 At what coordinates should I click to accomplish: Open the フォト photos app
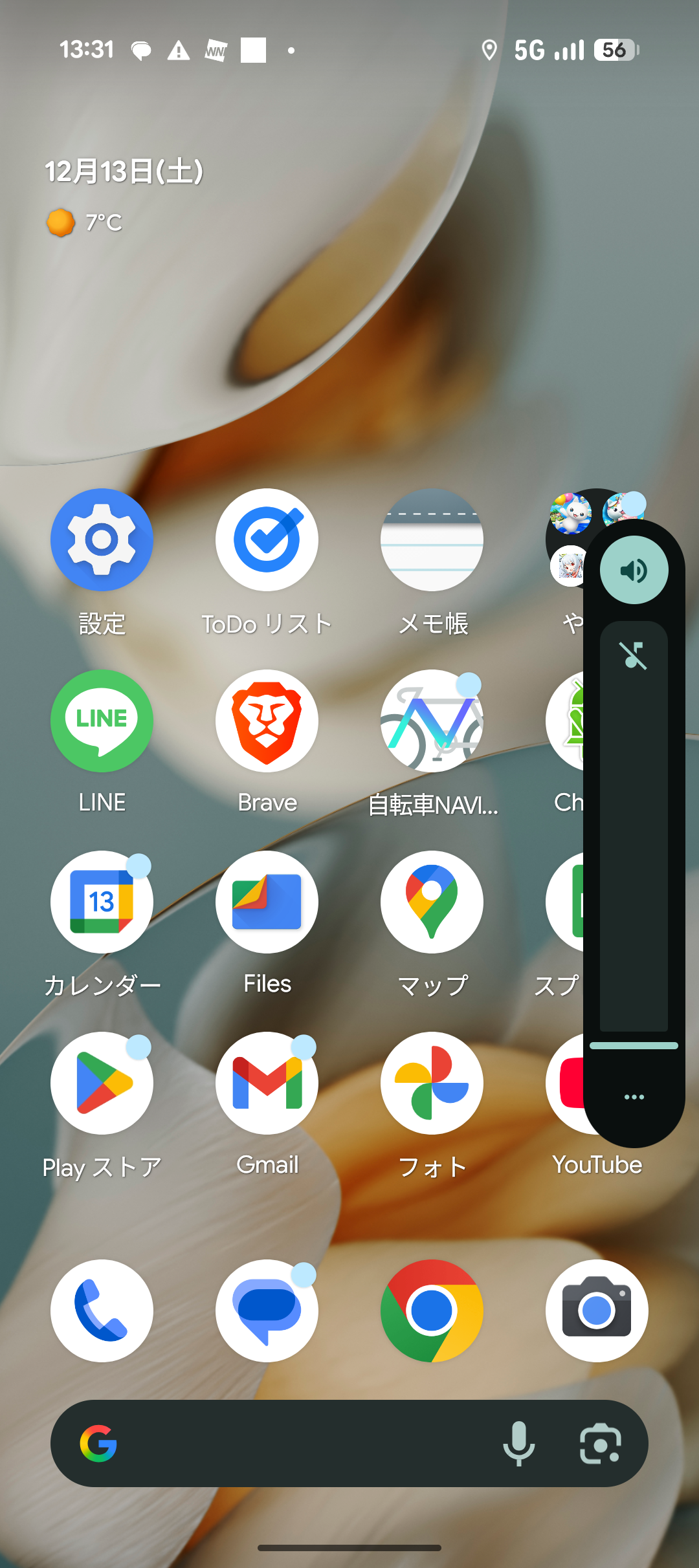[x=432, y=1083]
